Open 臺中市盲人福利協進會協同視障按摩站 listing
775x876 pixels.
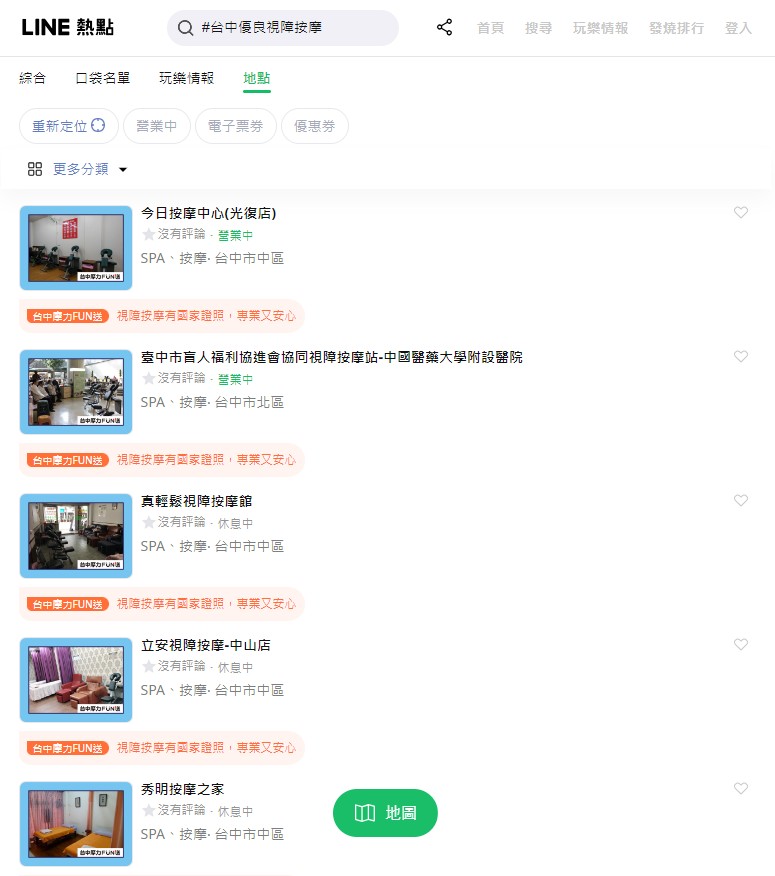point(331,357)
